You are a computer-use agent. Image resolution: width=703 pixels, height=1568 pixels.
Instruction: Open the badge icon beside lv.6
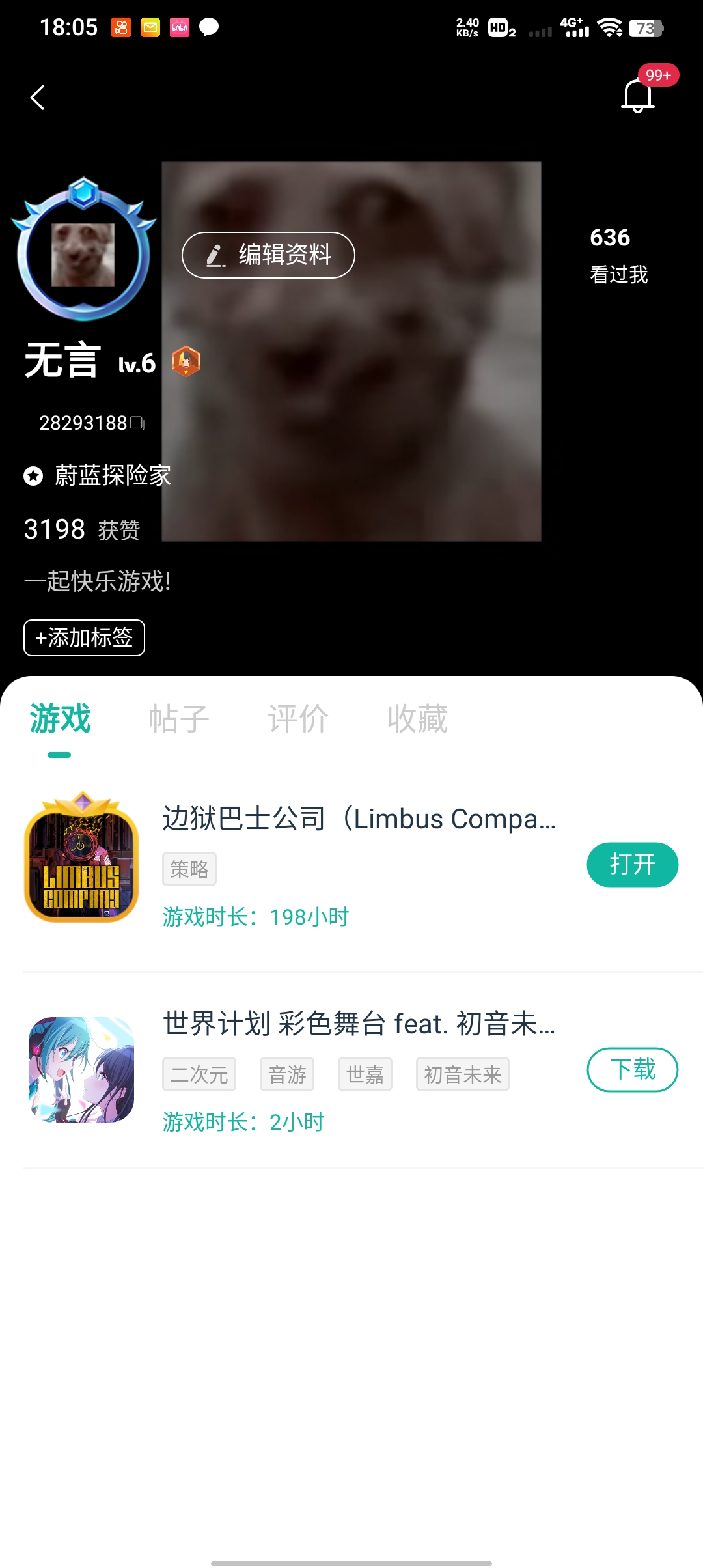(186, 361)
